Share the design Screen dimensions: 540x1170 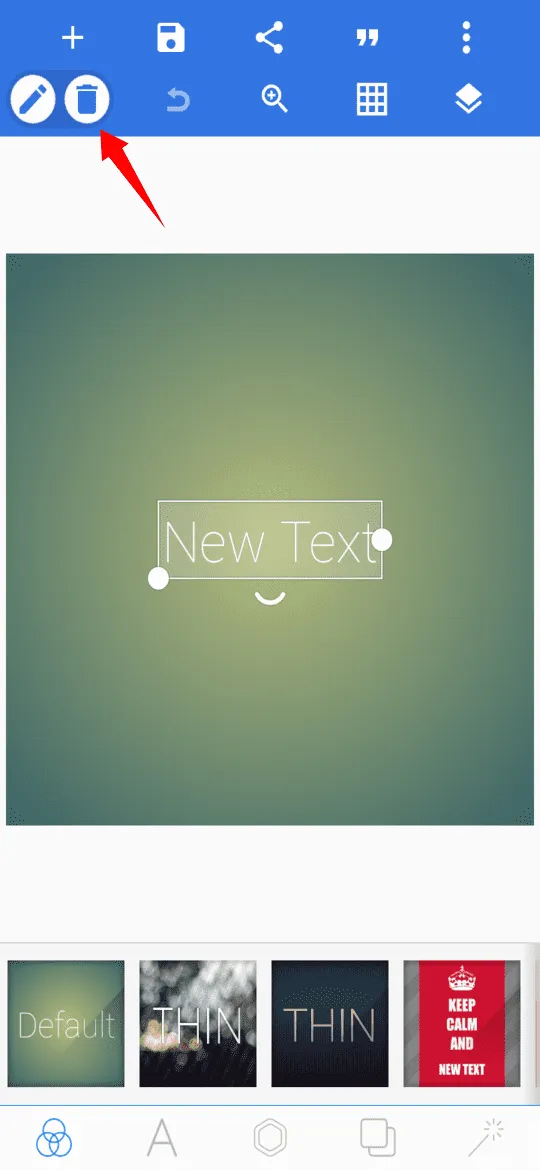tap(269, 37)
